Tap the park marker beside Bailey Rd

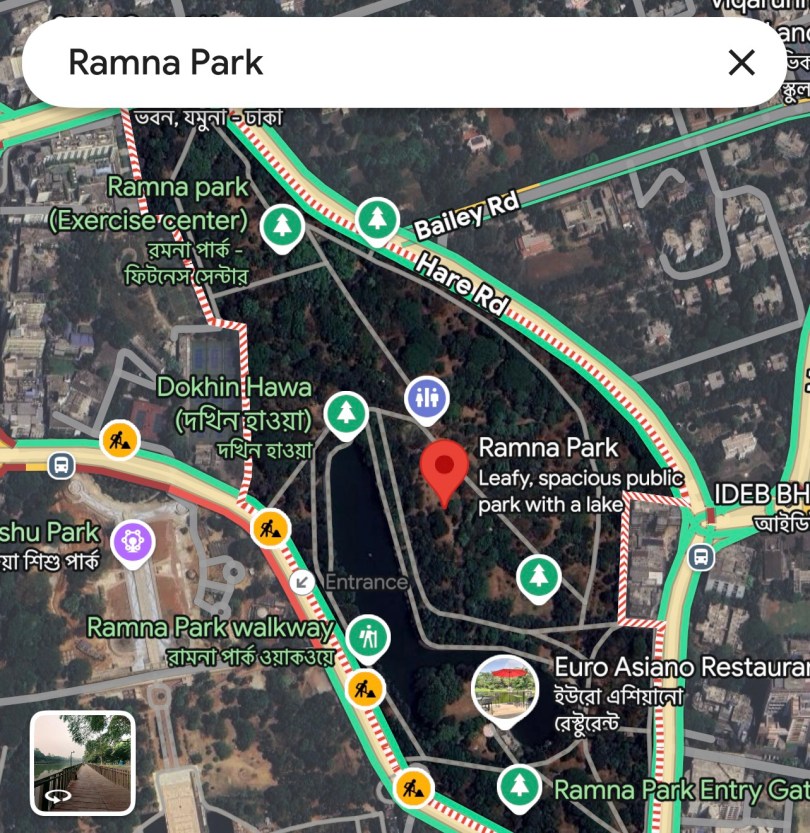pyautogui.click(x=377, y=218)
